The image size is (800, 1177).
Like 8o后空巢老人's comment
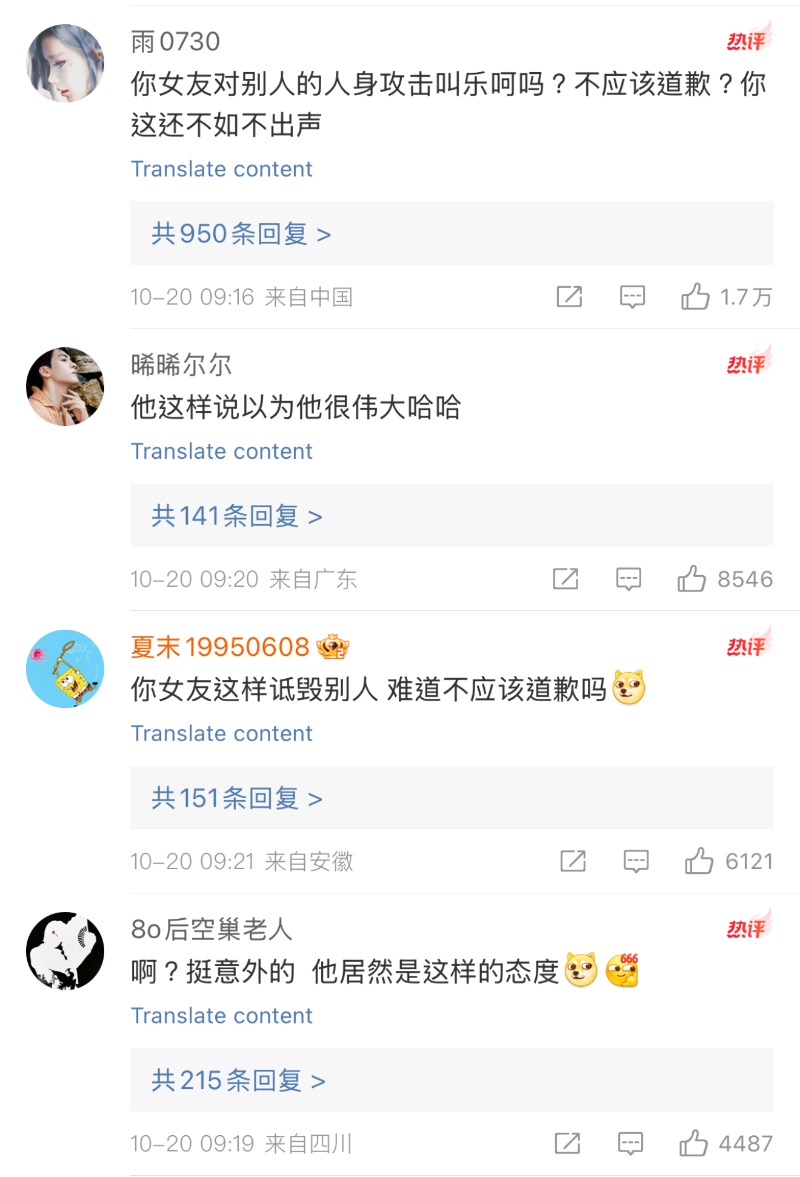click(693, 1143)
